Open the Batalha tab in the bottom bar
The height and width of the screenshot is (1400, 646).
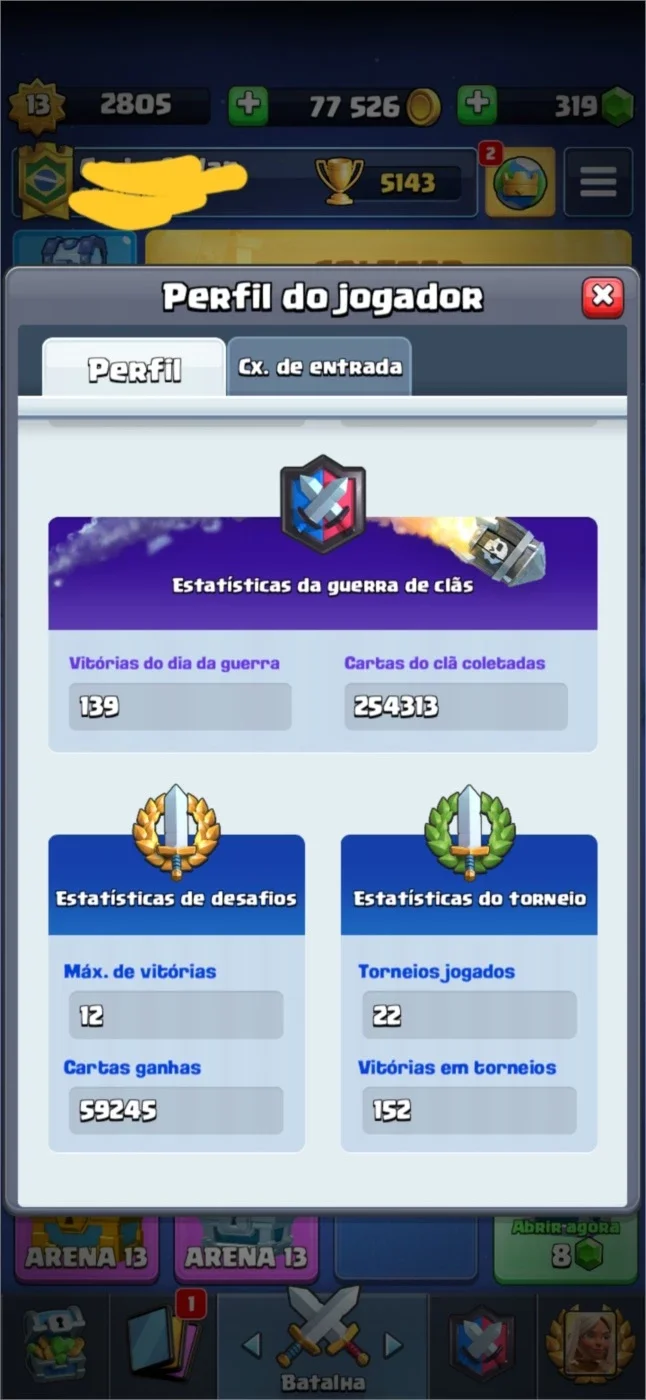323,1345
